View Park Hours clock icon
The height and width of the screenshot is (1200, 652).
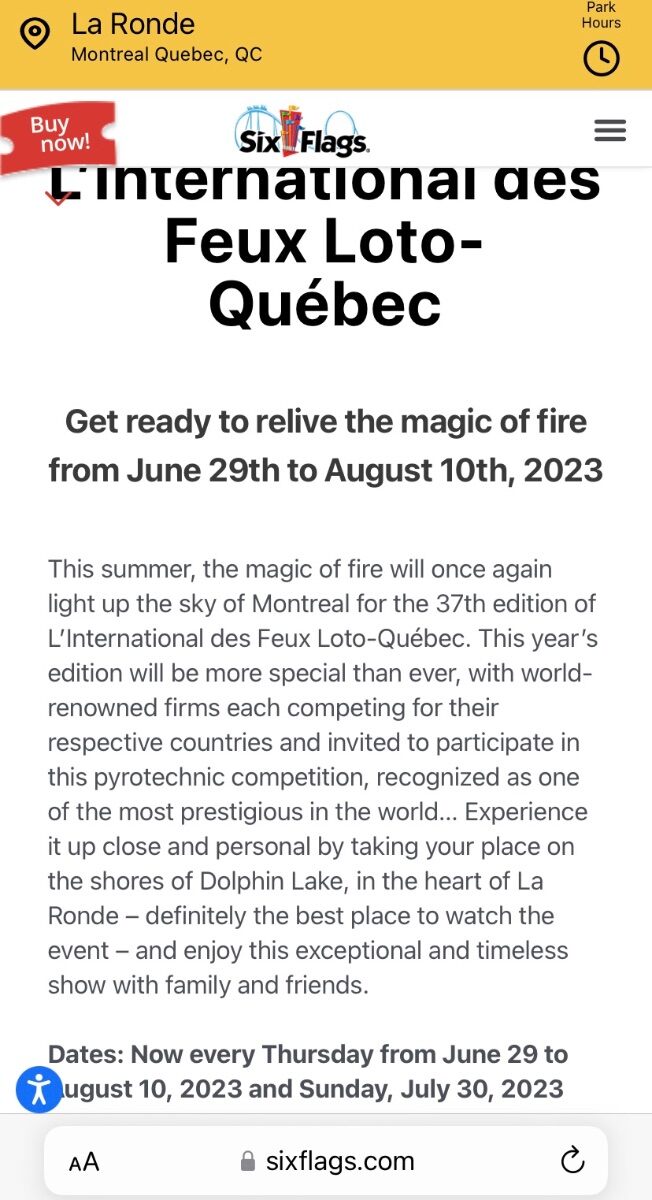(601, 59)
